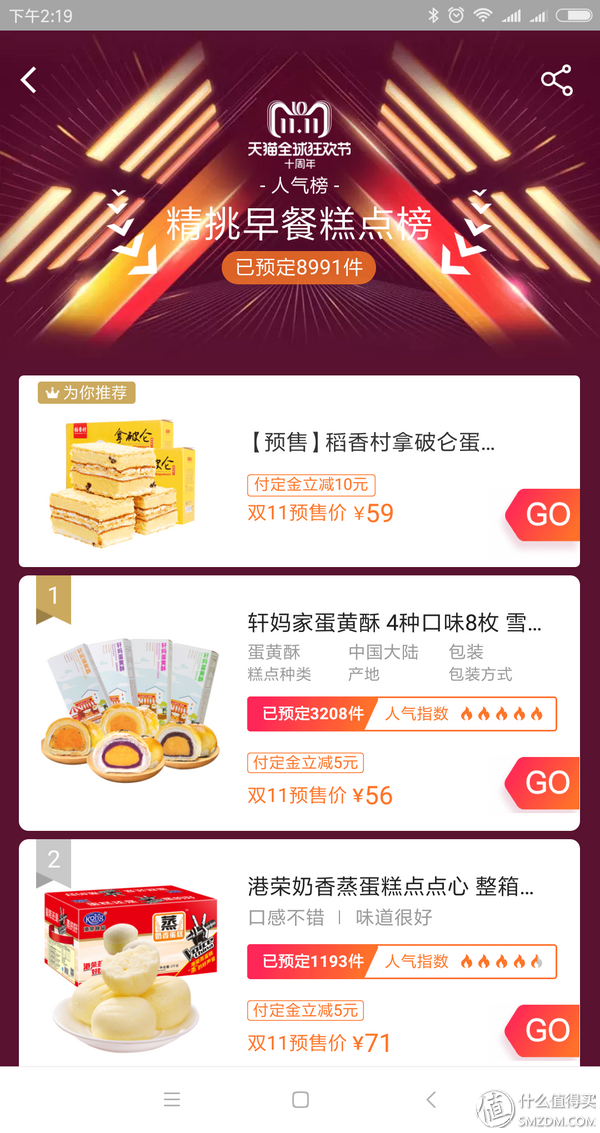The width and height of the screenshot is (600, 1133).
Task: Tap GO for 轩妈家蛋黄酥
Action: pyautogui.click(x=545, y=782)
